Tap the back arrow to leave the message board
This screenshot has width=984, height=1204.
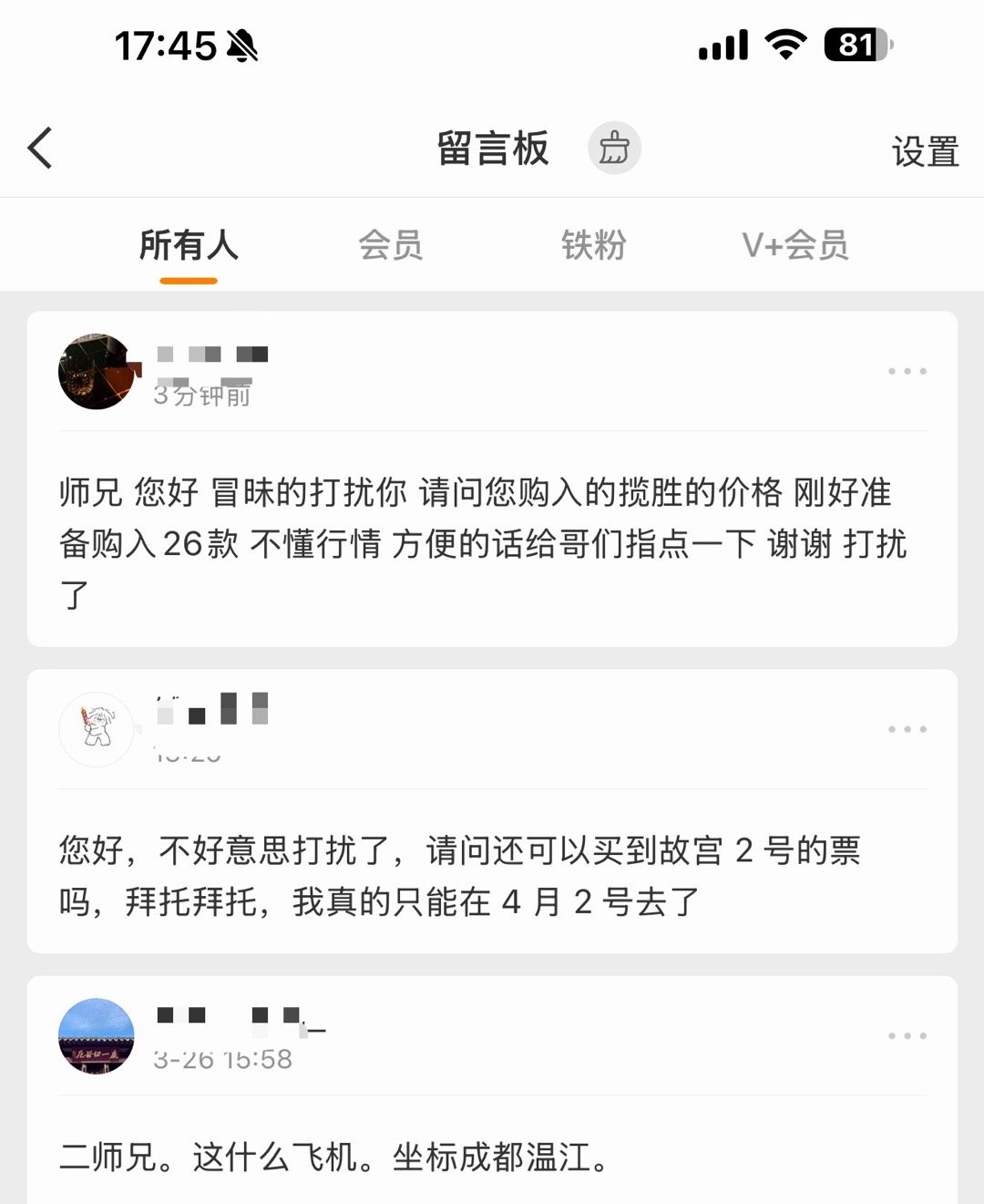pos(38,148)
